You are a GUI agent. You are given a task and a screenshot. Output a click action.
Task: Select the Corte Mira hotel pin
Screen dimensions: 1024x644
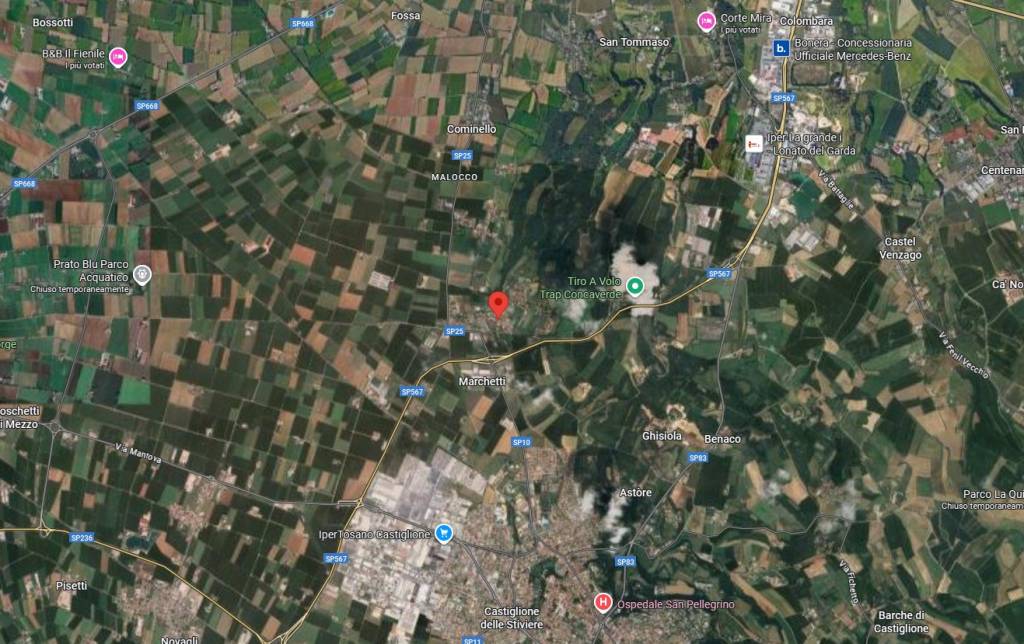click(x=706, y=21)
